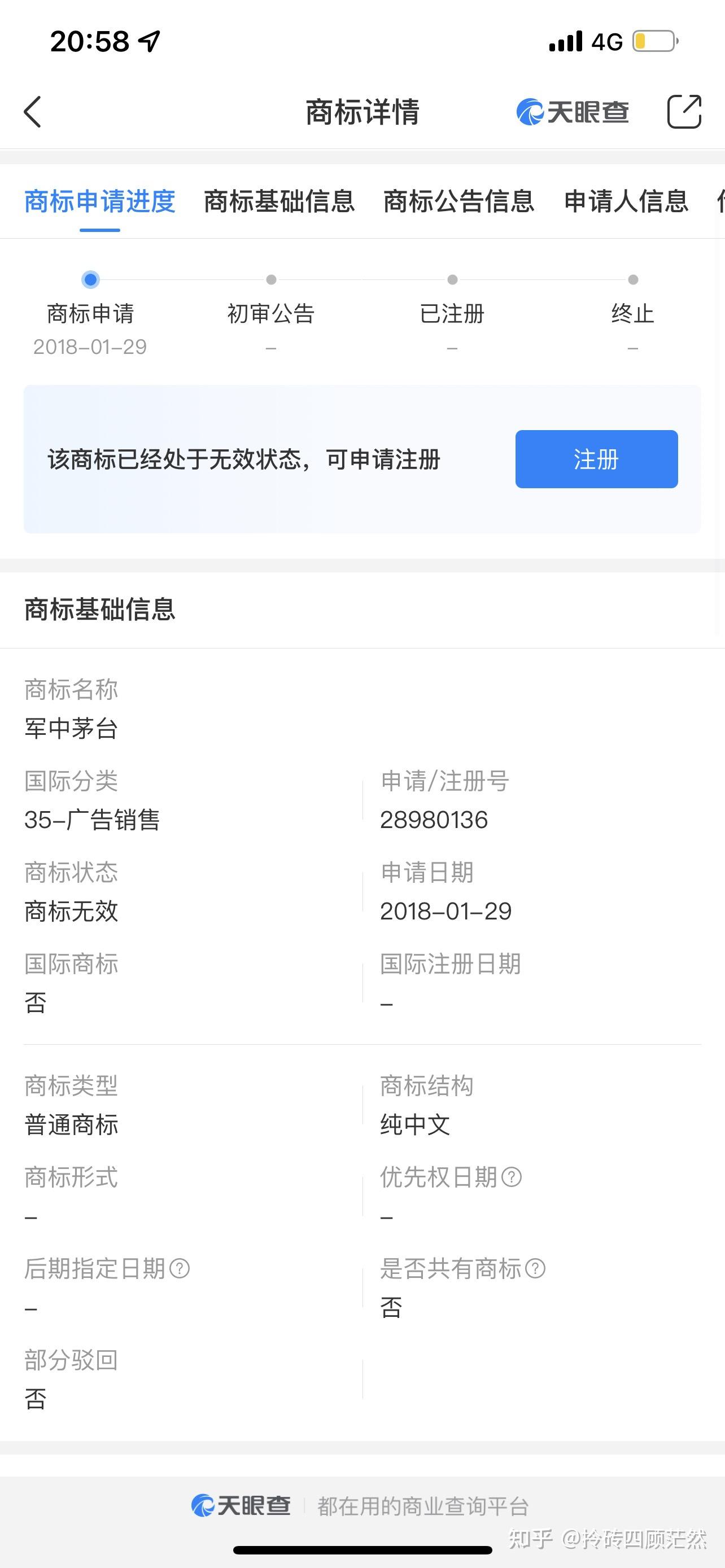Select the 申请人信息 tab
The image size is (725, 1568).
point(626,202)
